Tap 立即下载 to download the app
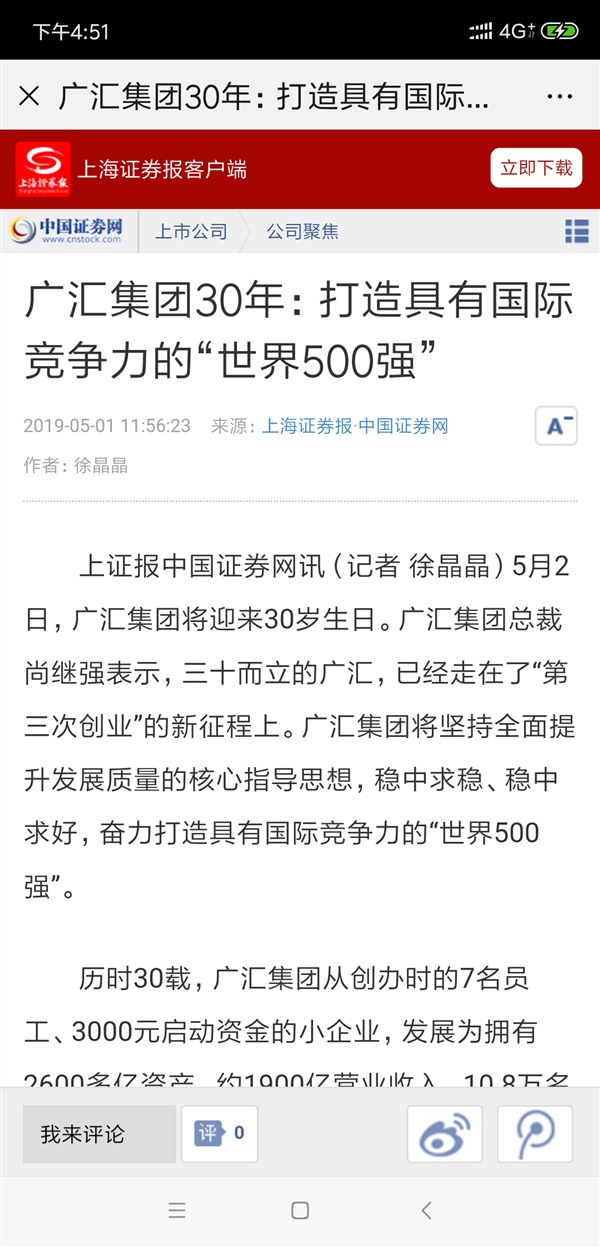 [x=536, y=168]
